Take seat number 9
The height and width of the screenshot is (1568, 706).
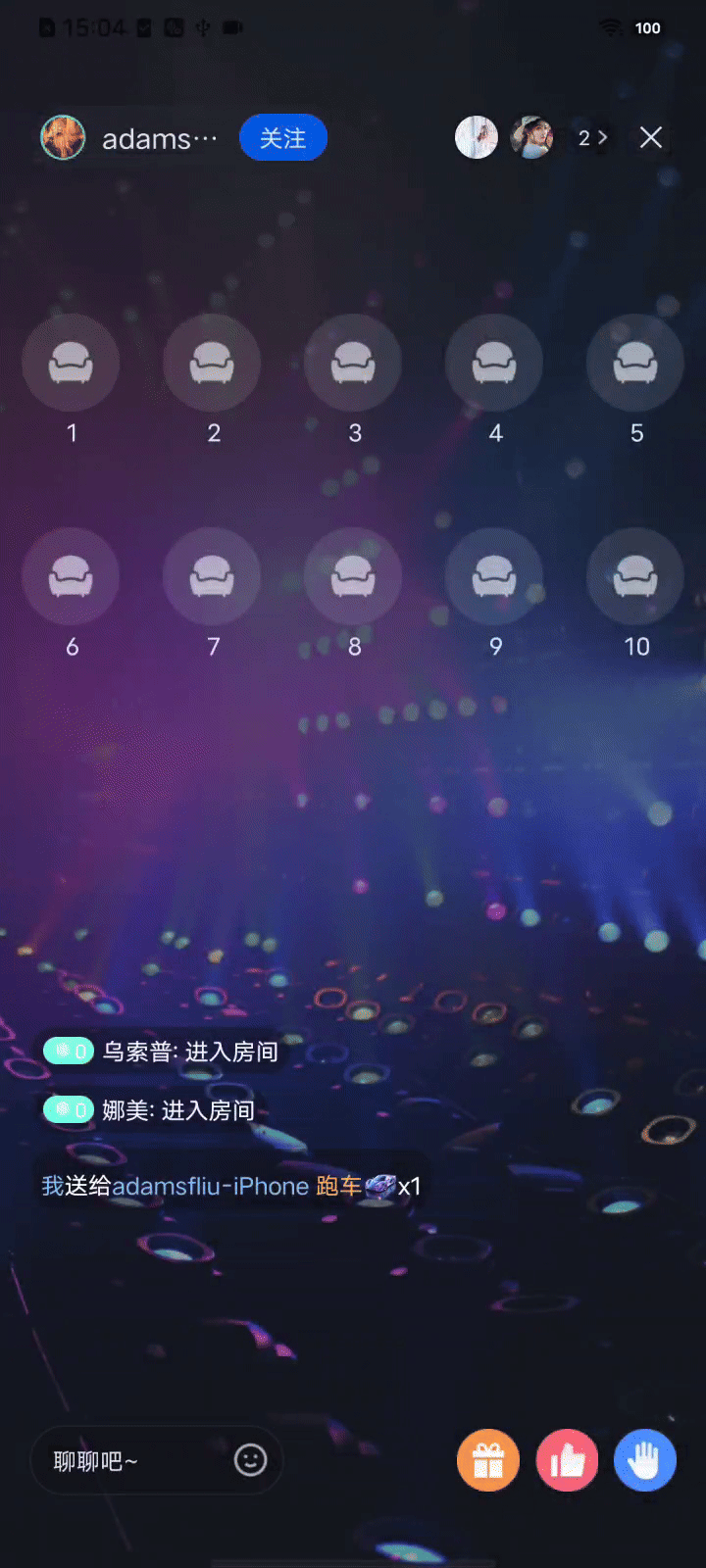click(x=494, y=577)
